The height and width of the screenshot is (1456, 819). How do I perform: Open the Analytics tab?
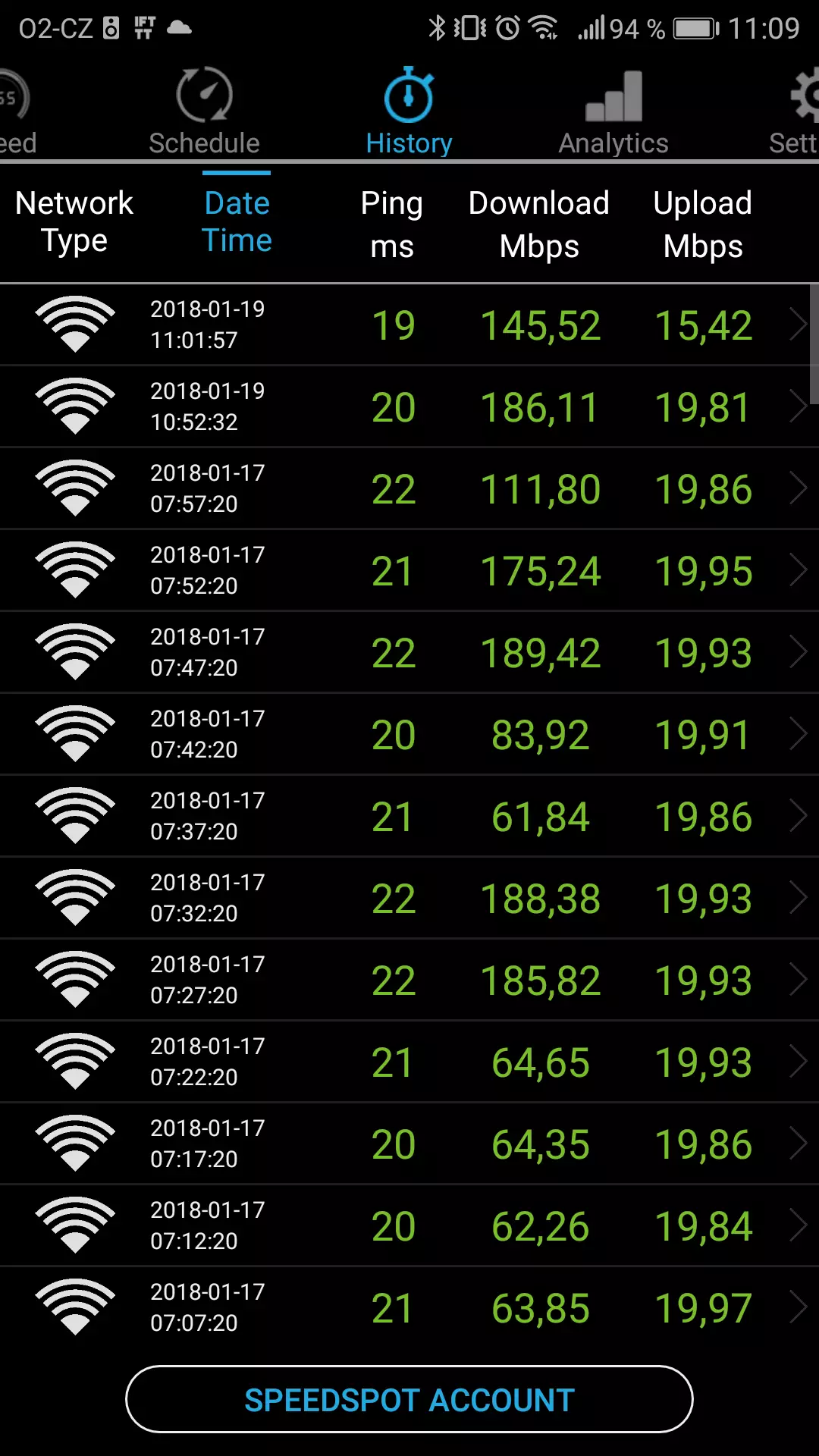tap(613, 111)
